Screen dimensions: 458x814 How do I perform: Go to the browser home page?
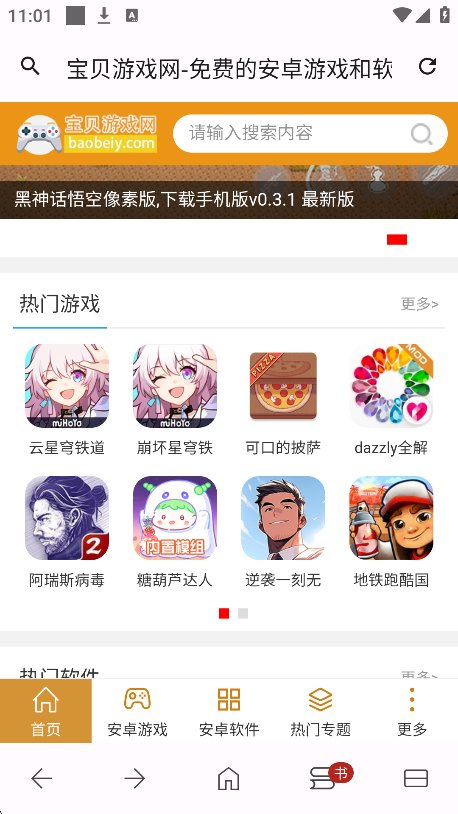(x=228, y=778)
